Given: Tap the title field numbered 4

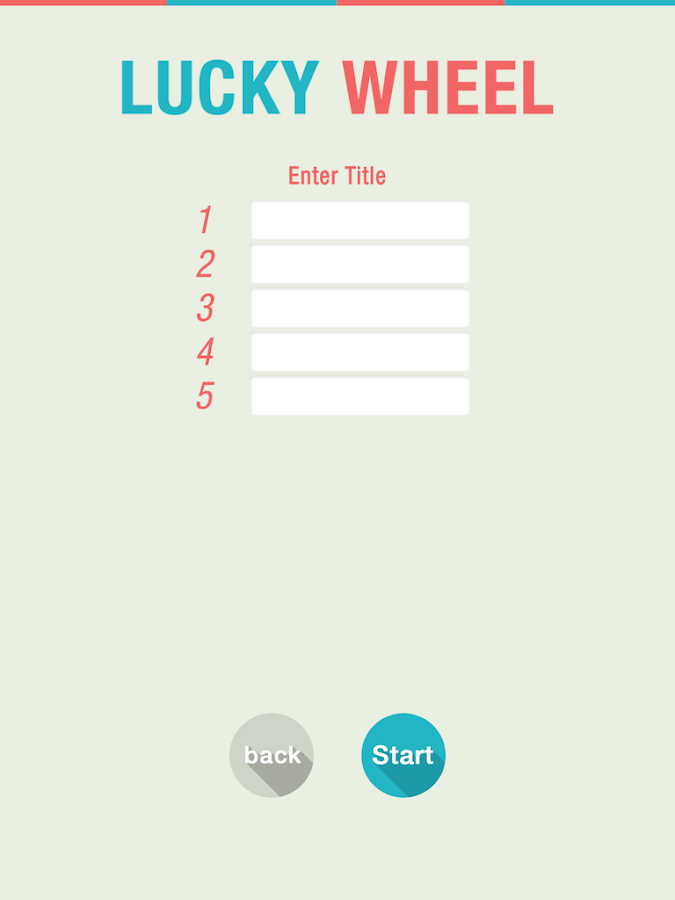Looking at the screenshot, I should (x=359, y=352).
